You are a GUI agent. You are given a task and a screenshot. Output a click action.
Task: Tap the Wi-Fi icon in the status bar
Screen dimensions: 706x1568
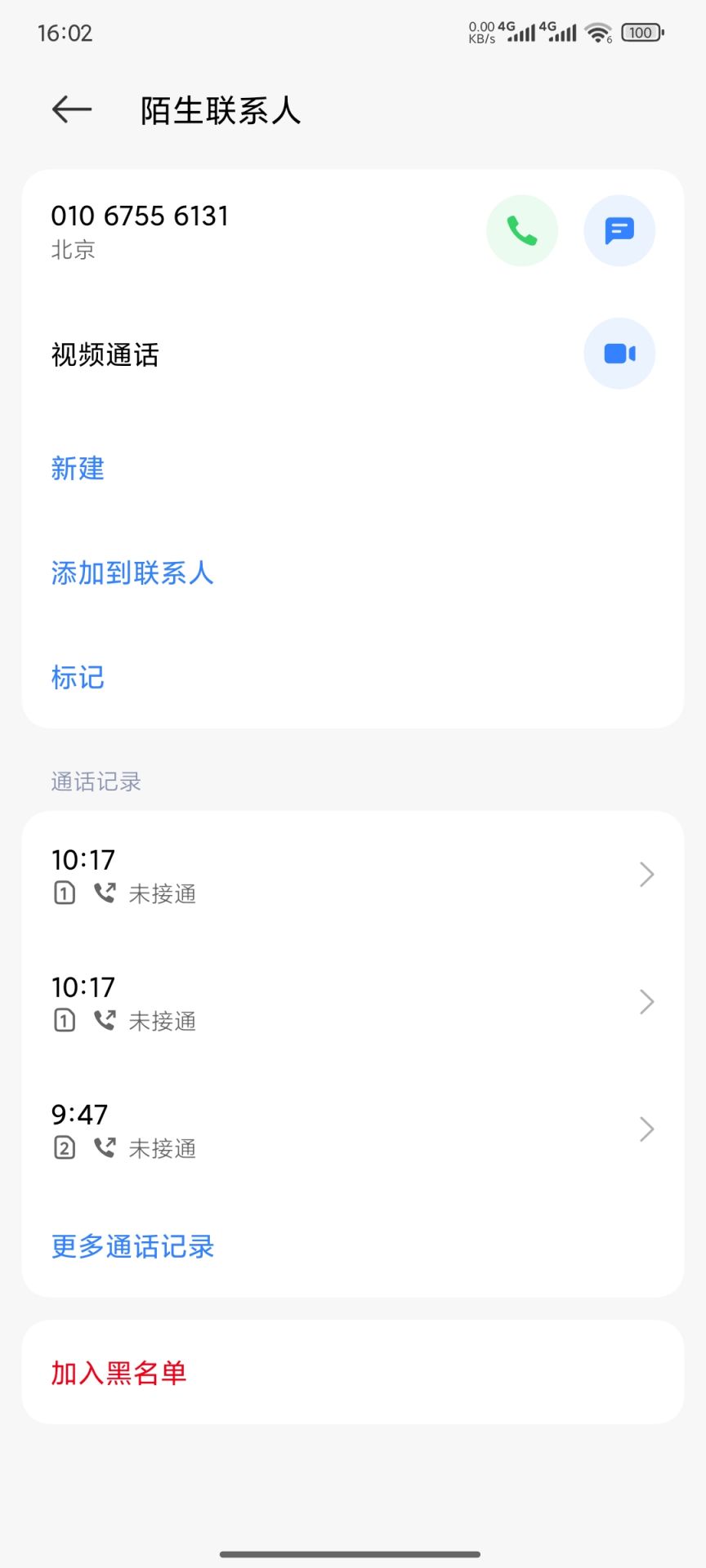598,33
